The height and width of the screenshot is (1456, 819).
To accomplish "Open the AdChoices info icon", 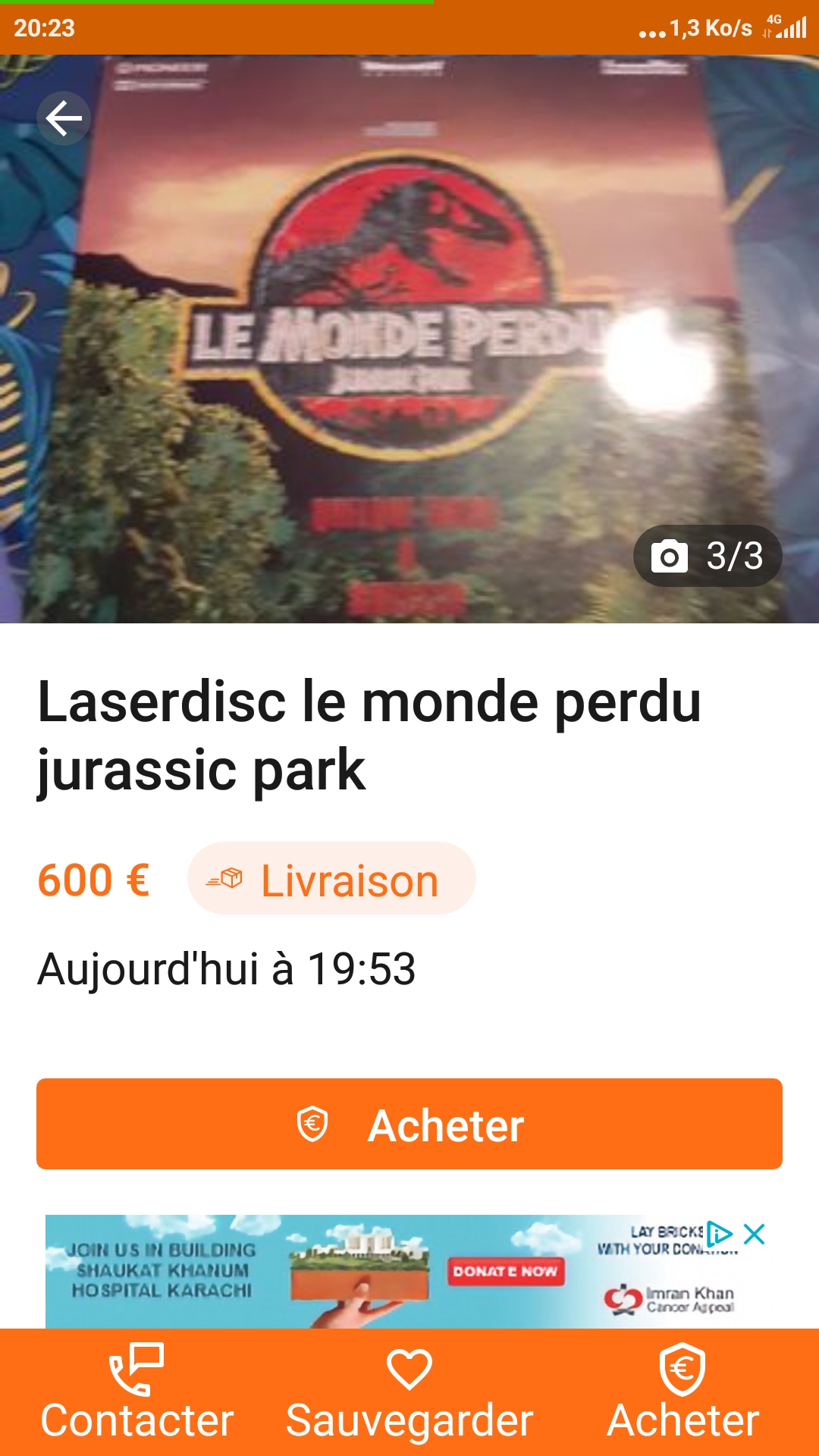I will 720,1234.
